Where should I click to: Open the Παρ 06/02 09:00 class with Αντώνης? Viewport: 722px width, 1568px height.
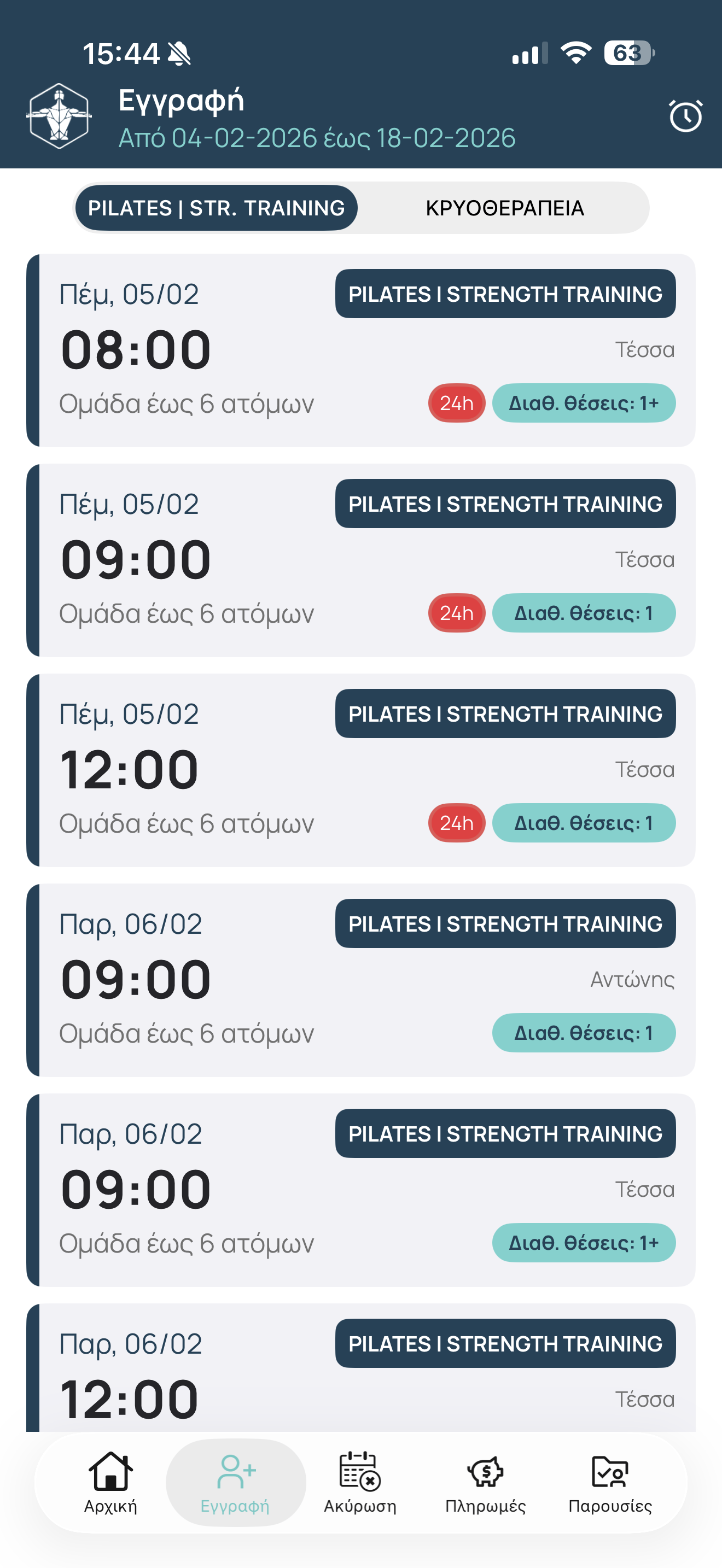point(360,980)
